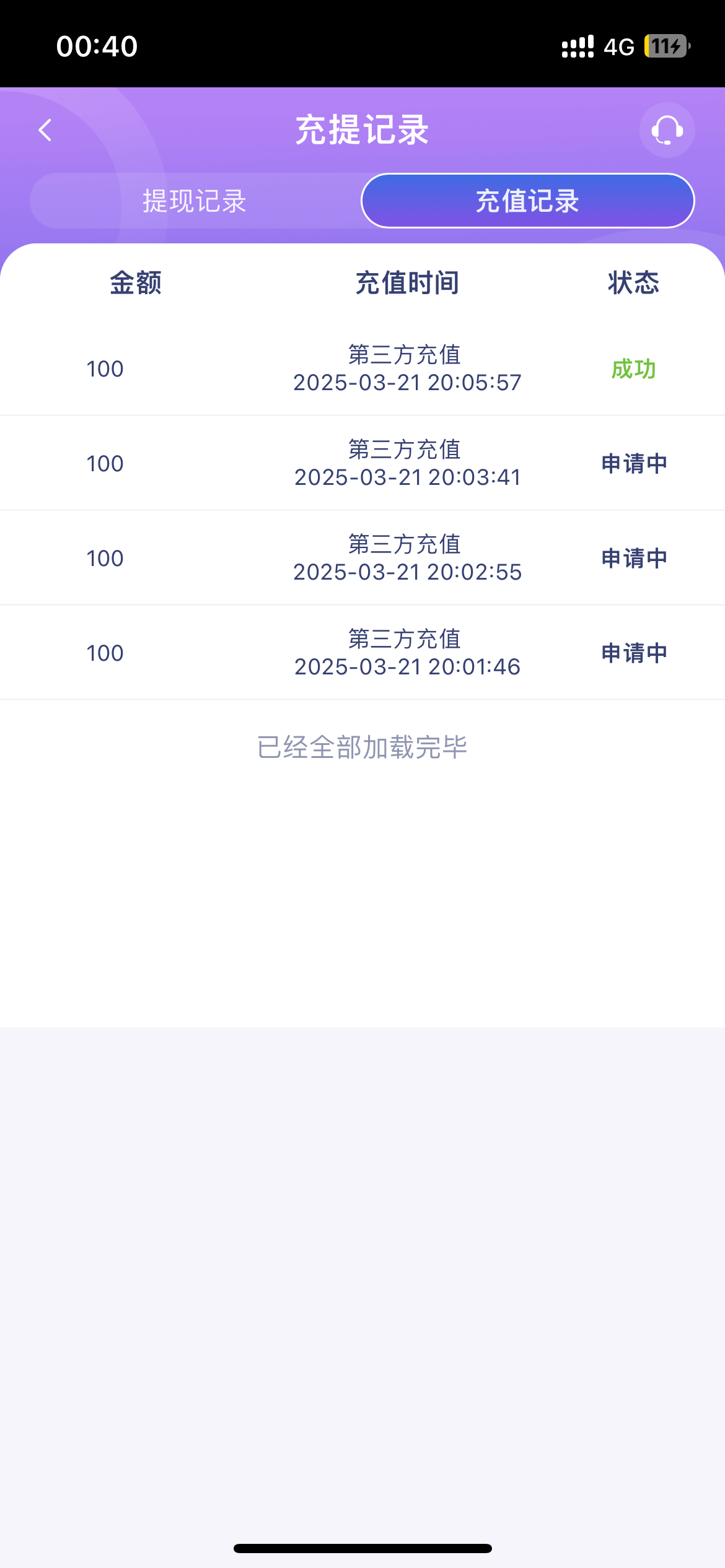This screenshot has height=1568, width=725.
Task: Open customer service headset icon
Action: 667,130
